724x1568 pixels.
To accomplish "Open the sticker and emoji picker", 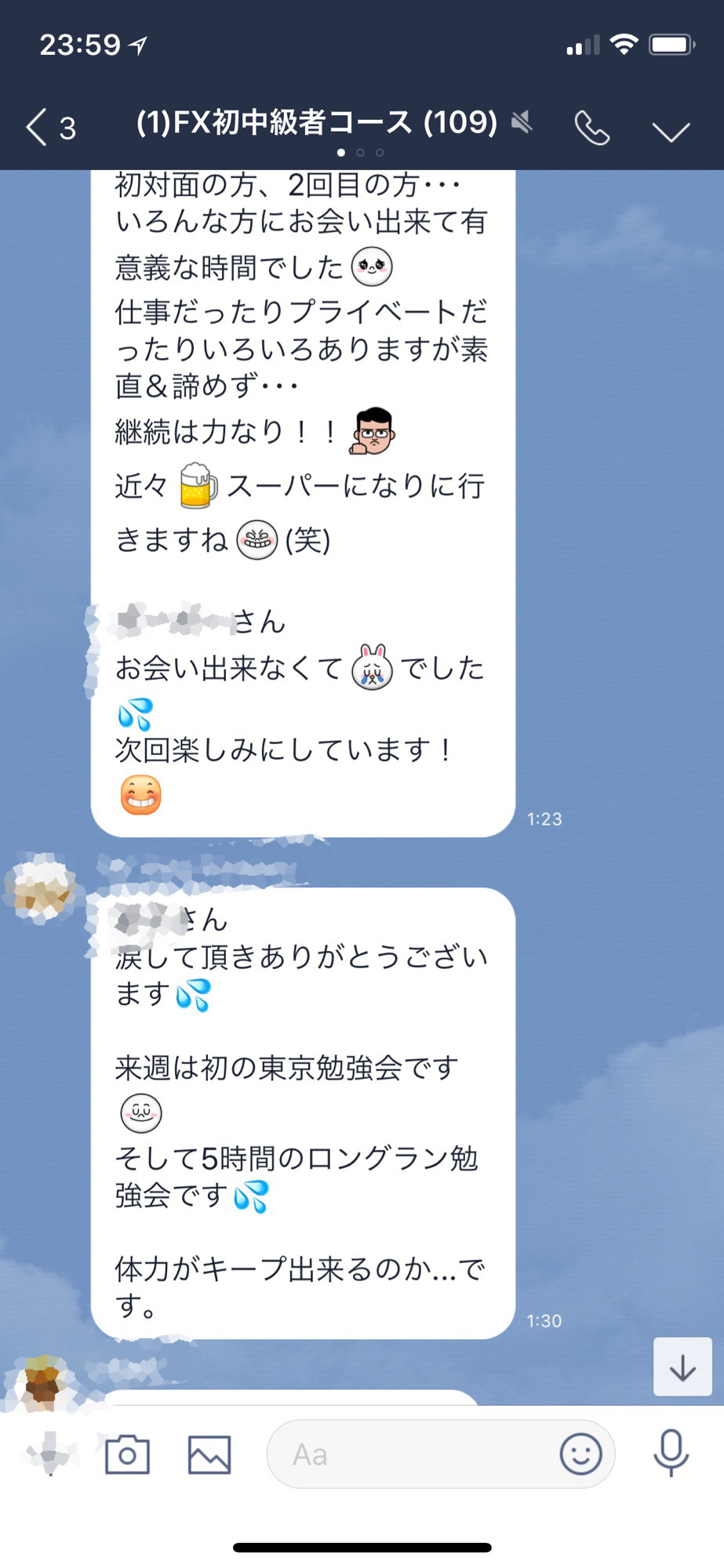I will click(x=580, y=1455).
